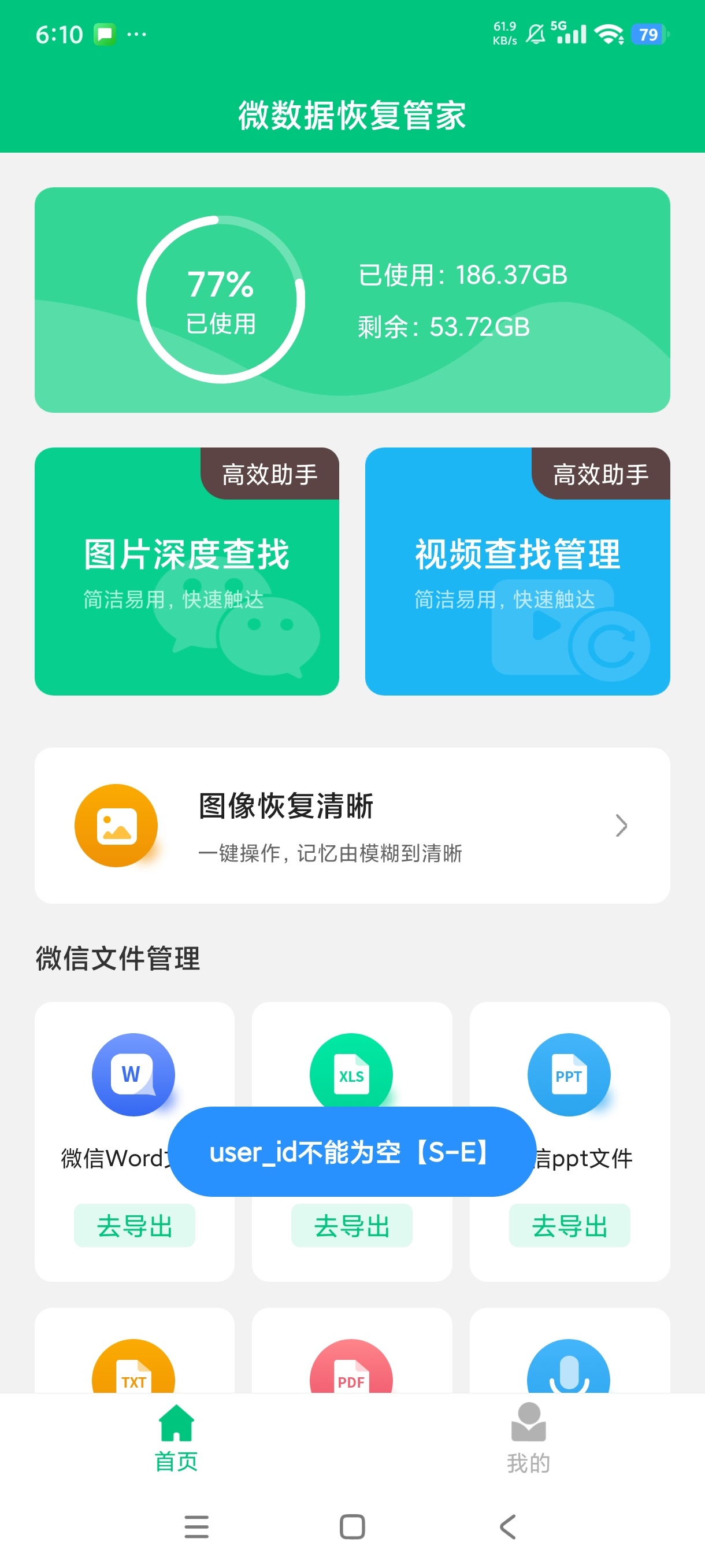View the storage usage card details
The image size is (705, 1568).
[x=352, y=299]
